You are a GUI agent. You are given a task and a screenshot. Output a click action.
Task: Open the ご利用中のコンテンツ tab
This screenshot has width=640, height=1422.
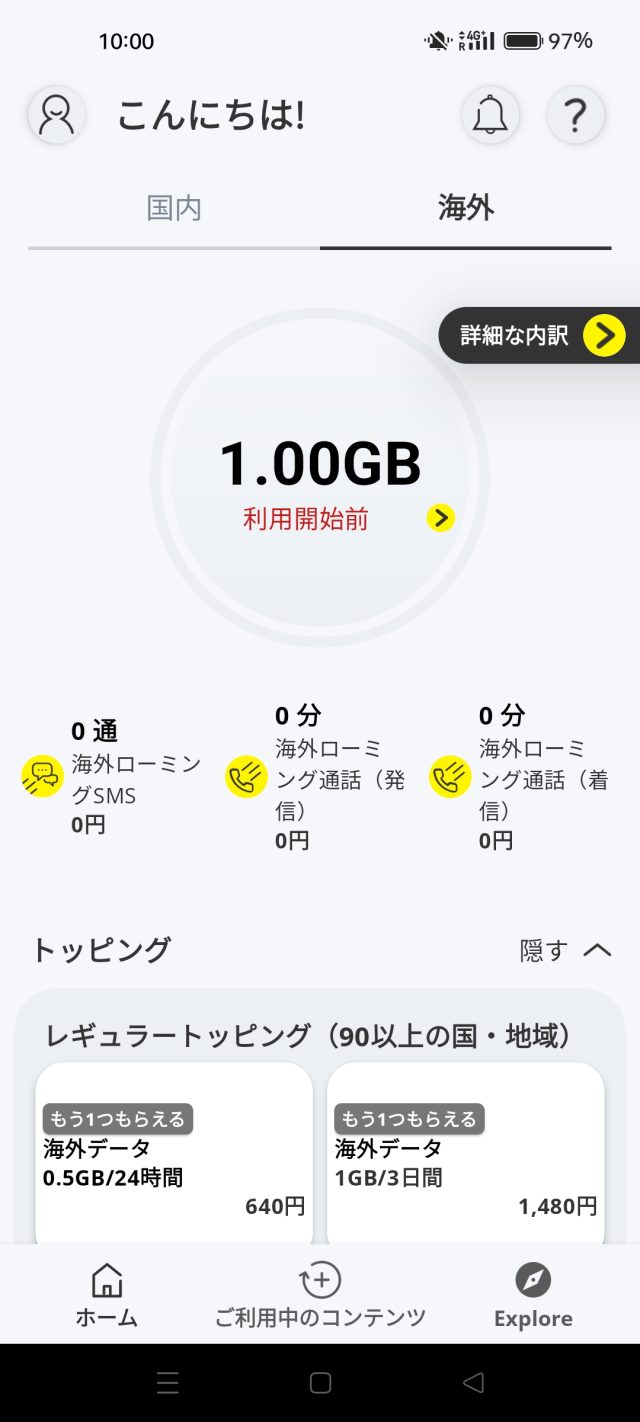[x=320, y=1295]
